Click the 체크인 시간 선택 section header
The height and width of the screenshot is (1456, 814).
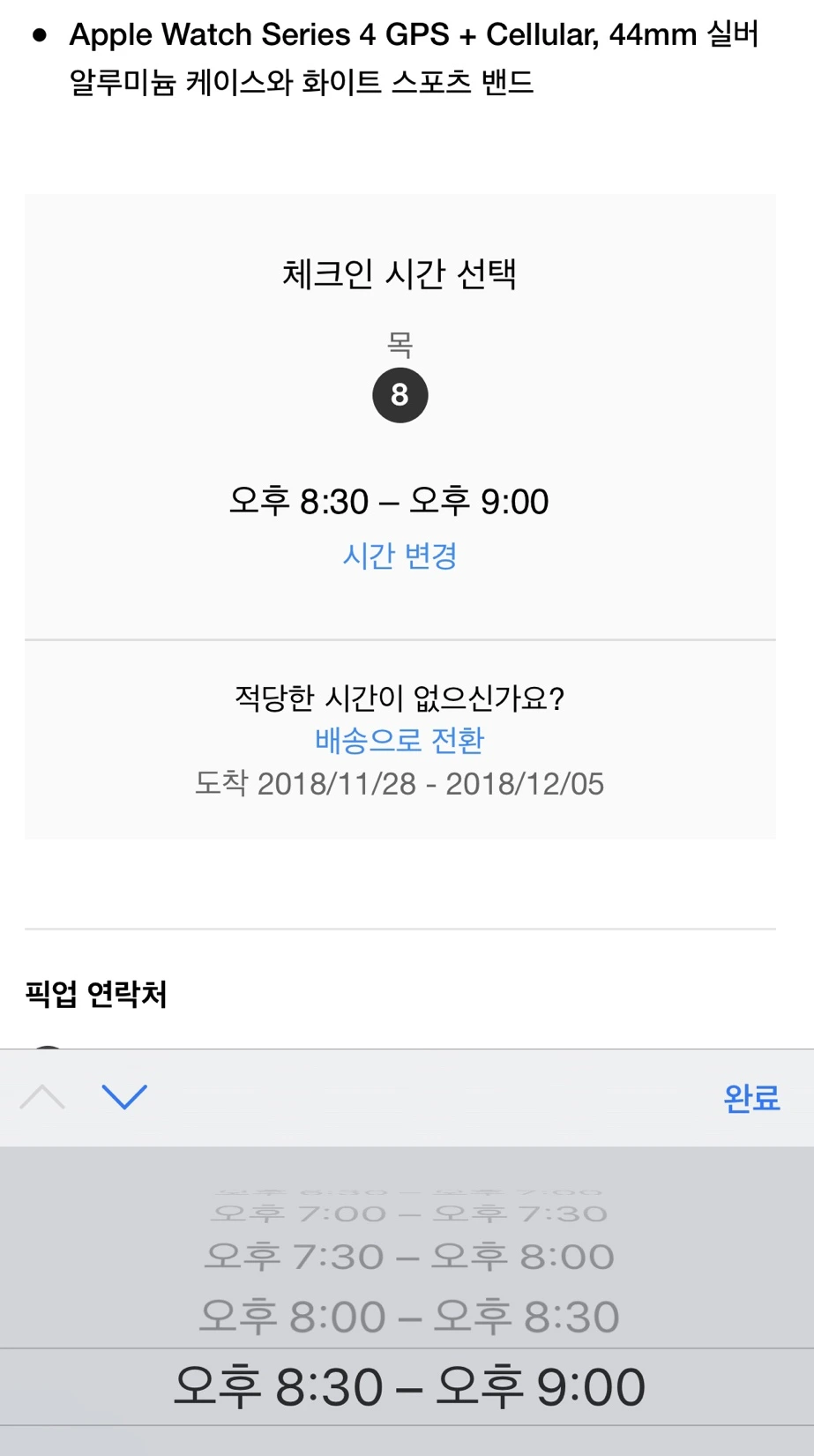(400, 275)
